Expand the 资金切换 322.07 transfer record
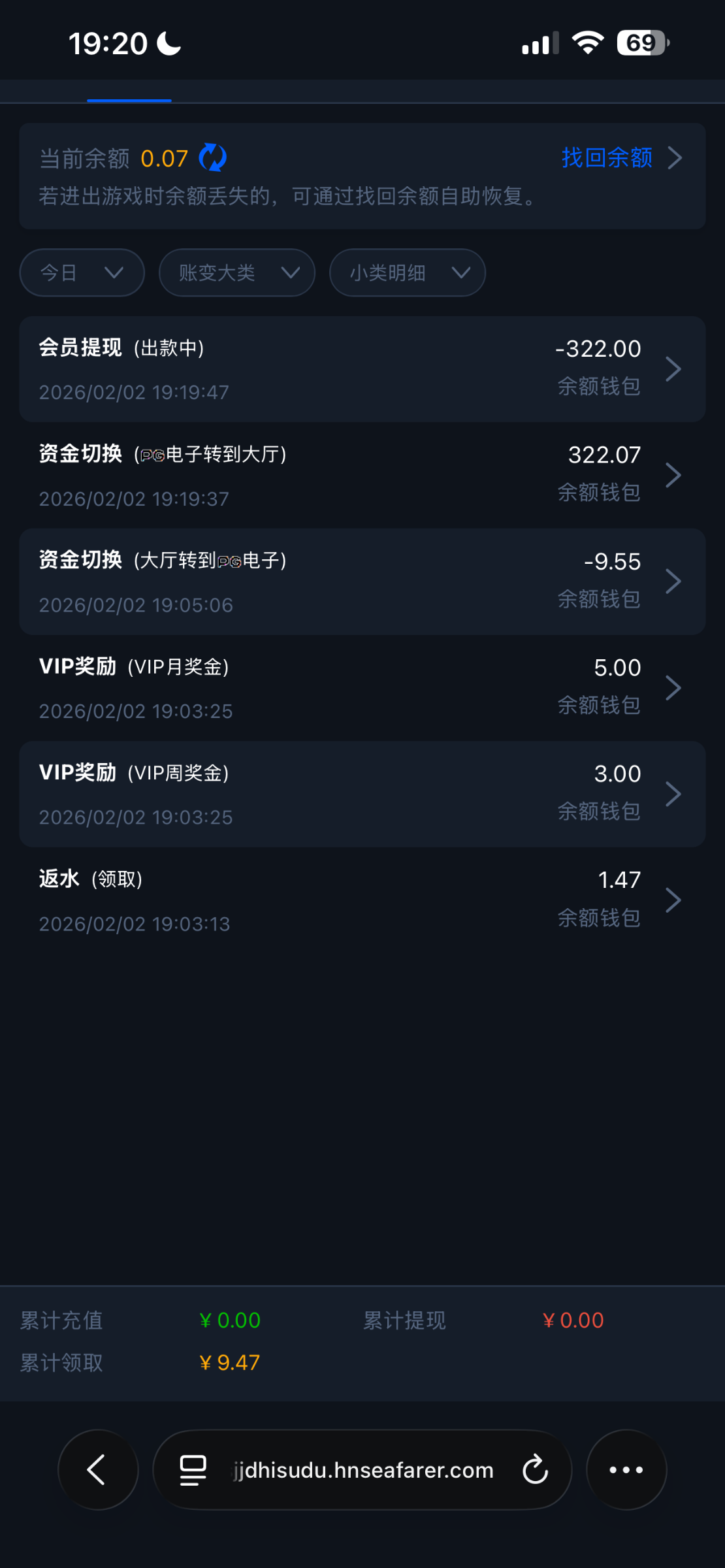The height and width of the screenshot is (1568, 725). coord(675,474)
